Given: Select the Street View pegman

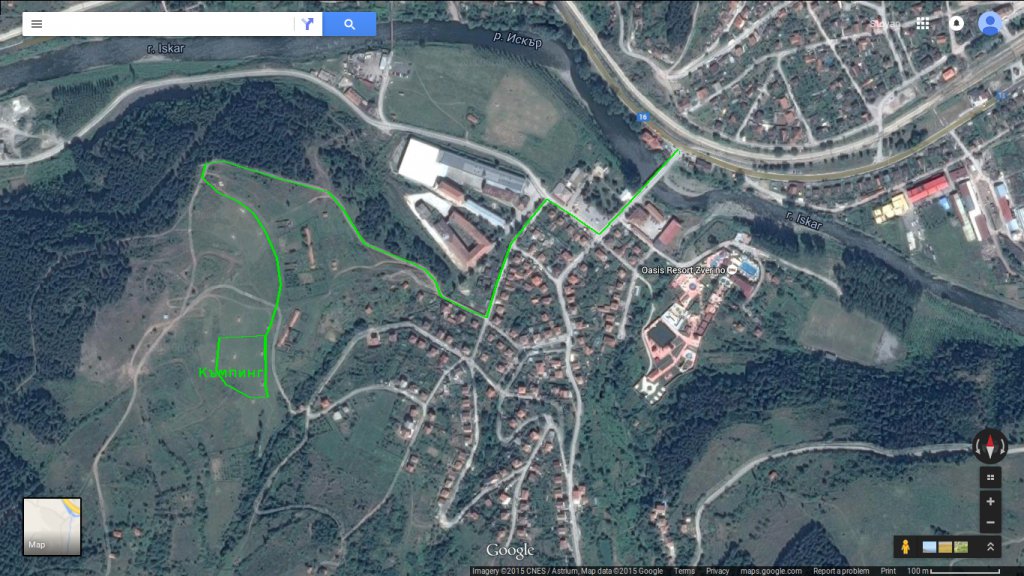Looking at the screenshot, I should pyautogui.click(x=907, y=547).
